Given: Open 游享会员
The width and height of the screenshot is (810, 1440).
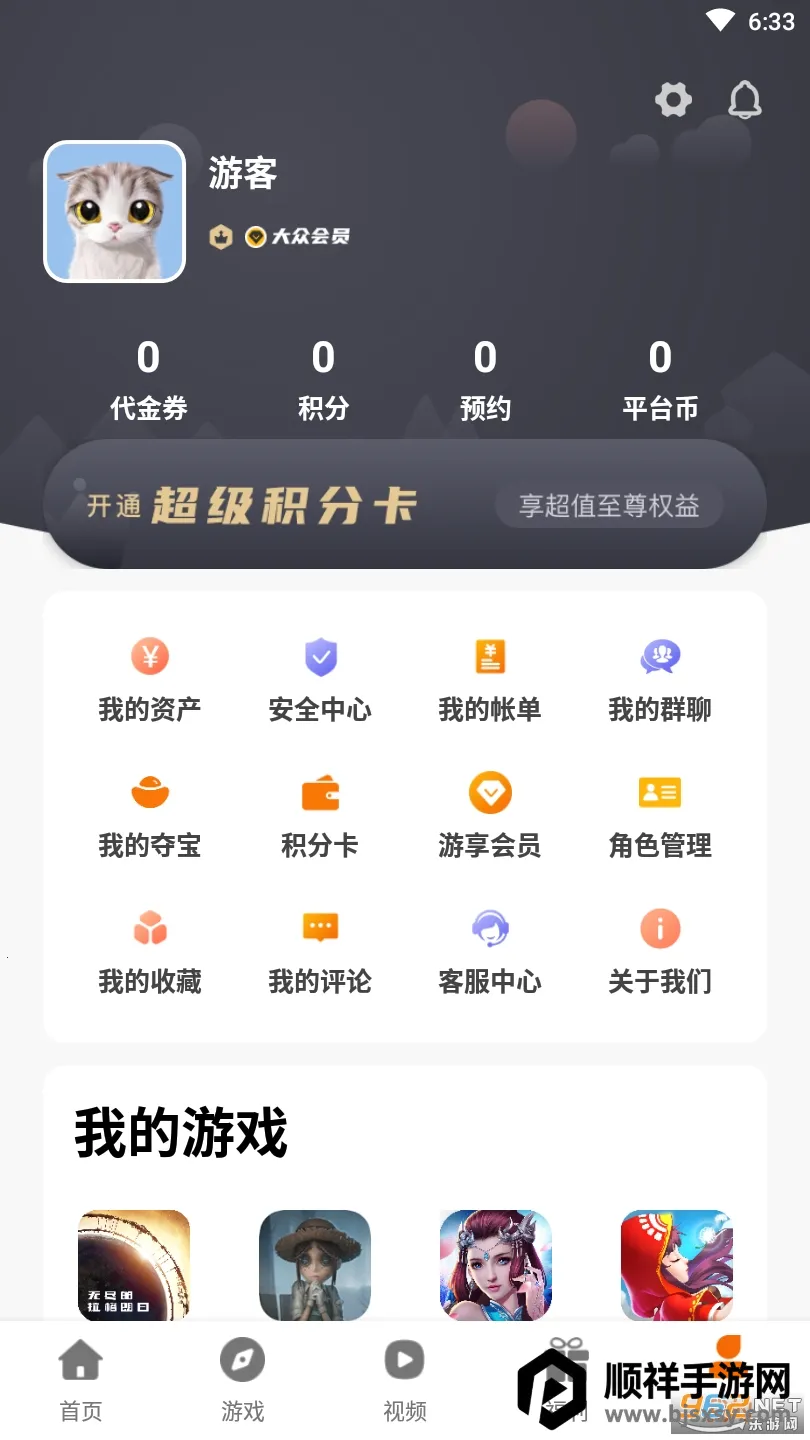Looking at the screenshot, I should [x=490, y=815].
